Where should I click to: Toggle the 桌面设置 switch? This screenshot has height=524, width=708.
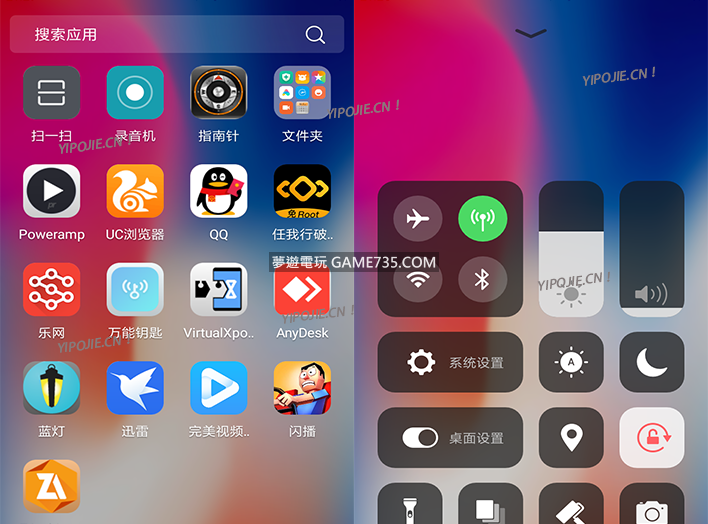tap(421, 438)
